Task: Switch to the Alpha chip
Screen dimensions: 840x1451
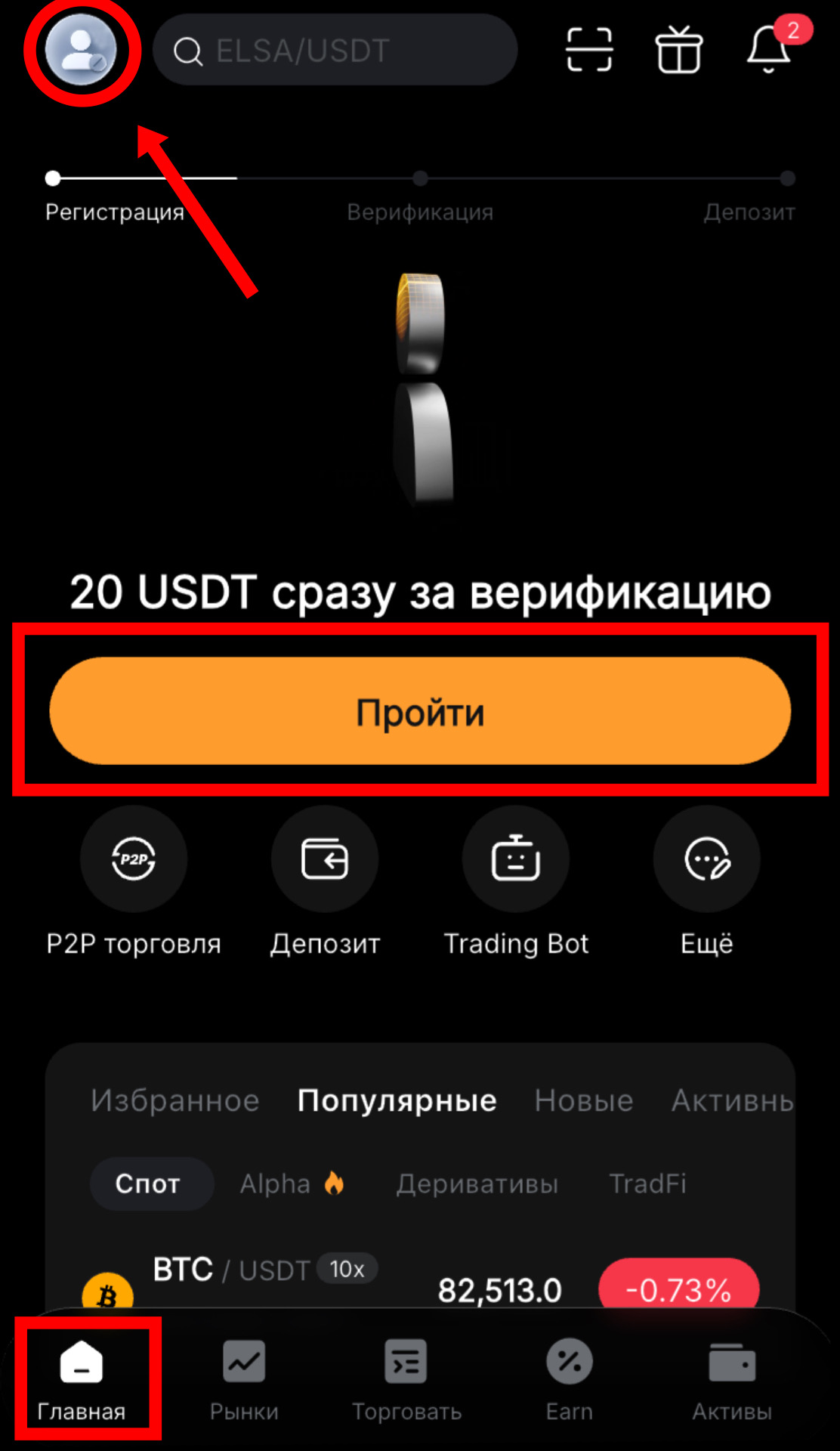Action: coord(292,1183)
